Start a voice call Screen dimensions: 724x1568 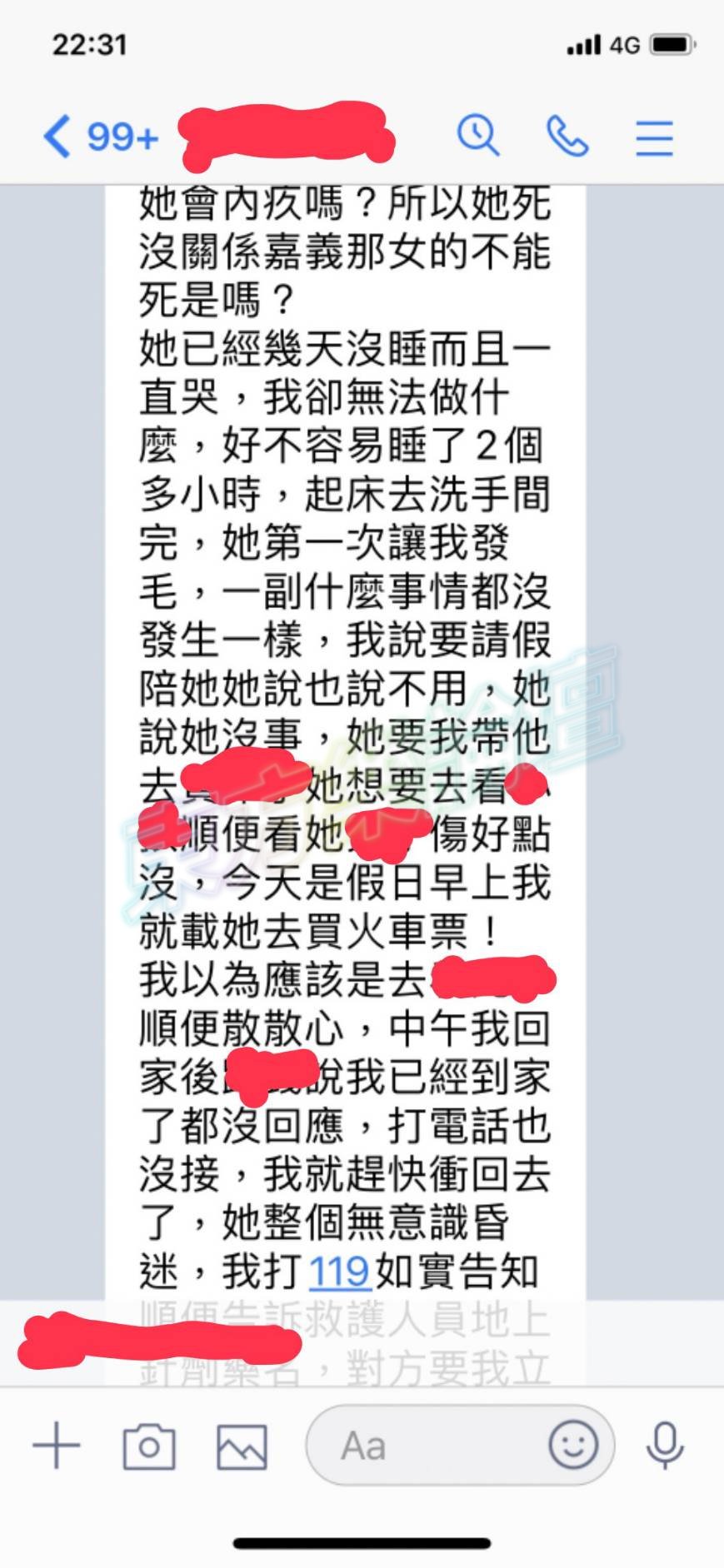pos(567,137)
